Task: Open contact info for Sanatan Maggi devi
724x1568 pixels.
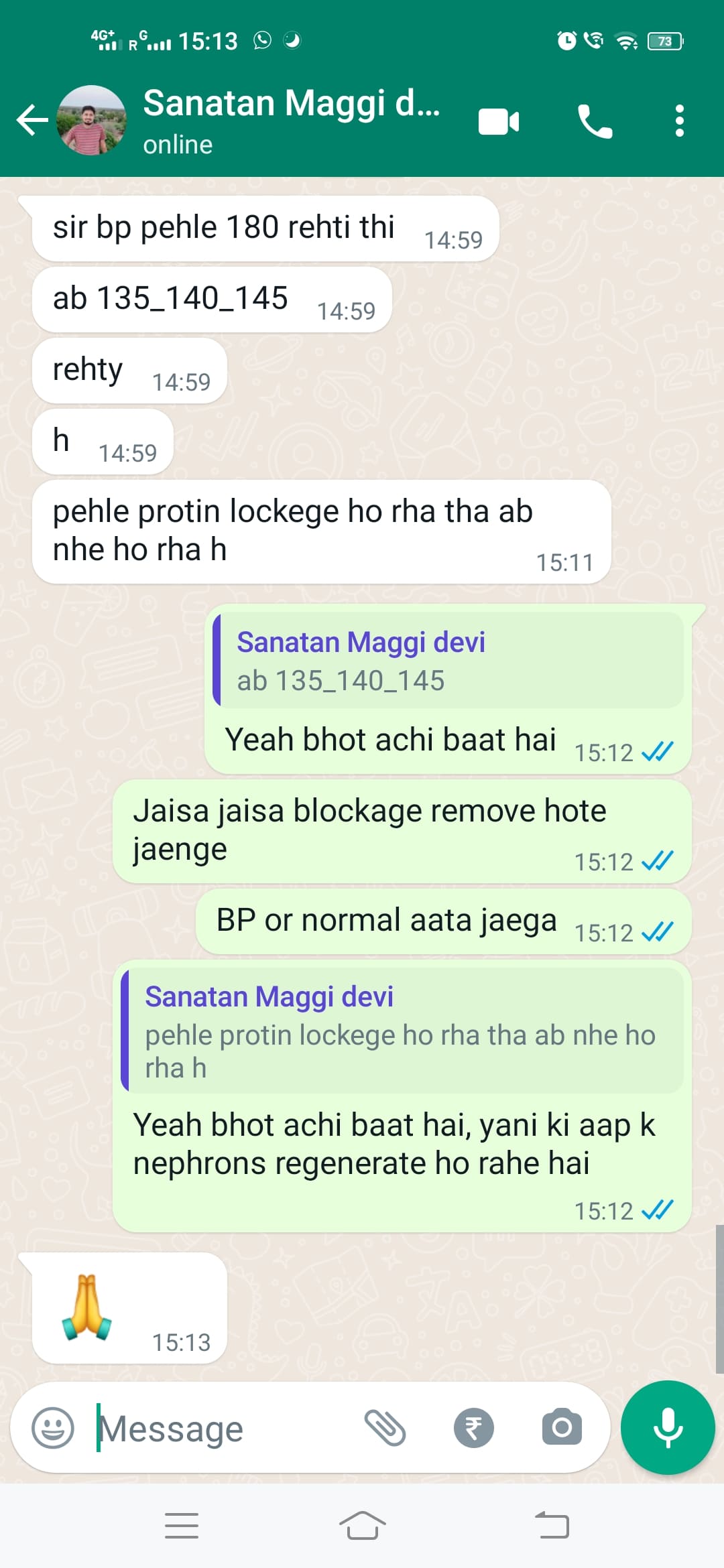Action: click(x=292, y=119)
